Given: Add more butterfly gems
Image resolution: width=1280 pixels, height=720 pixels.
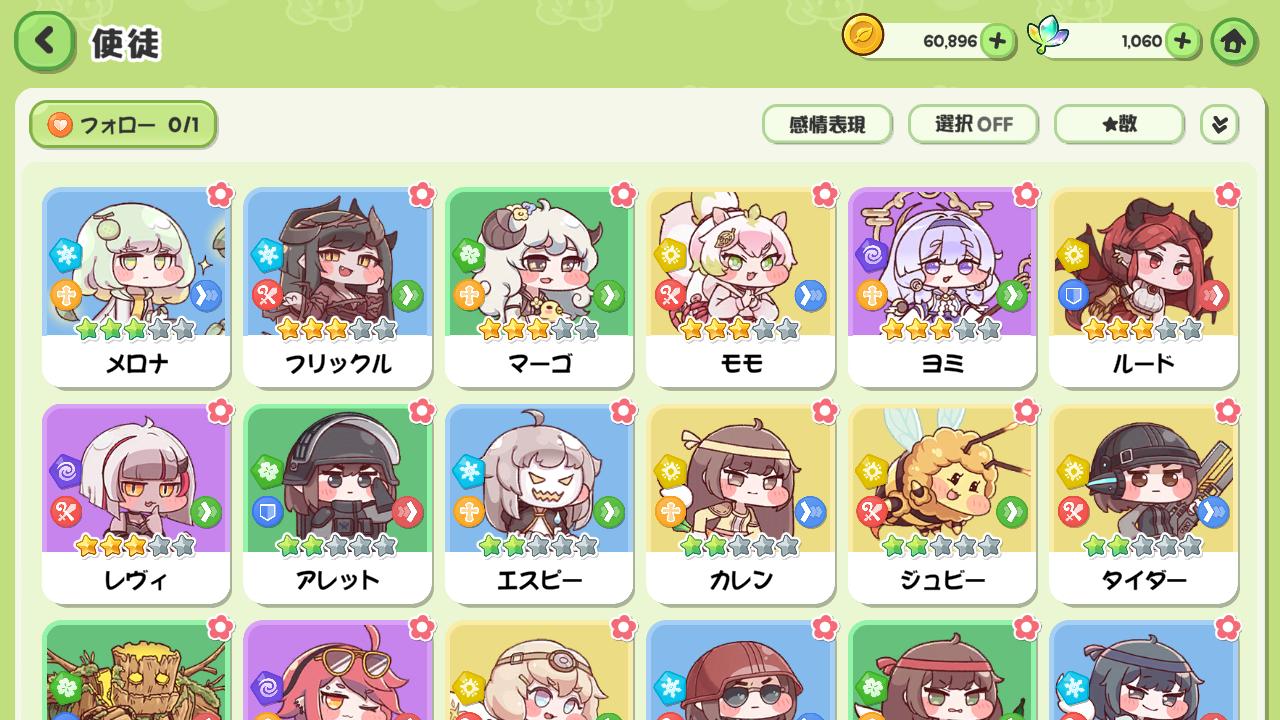Looking at the screenshot, I should tap(1182, 41).
